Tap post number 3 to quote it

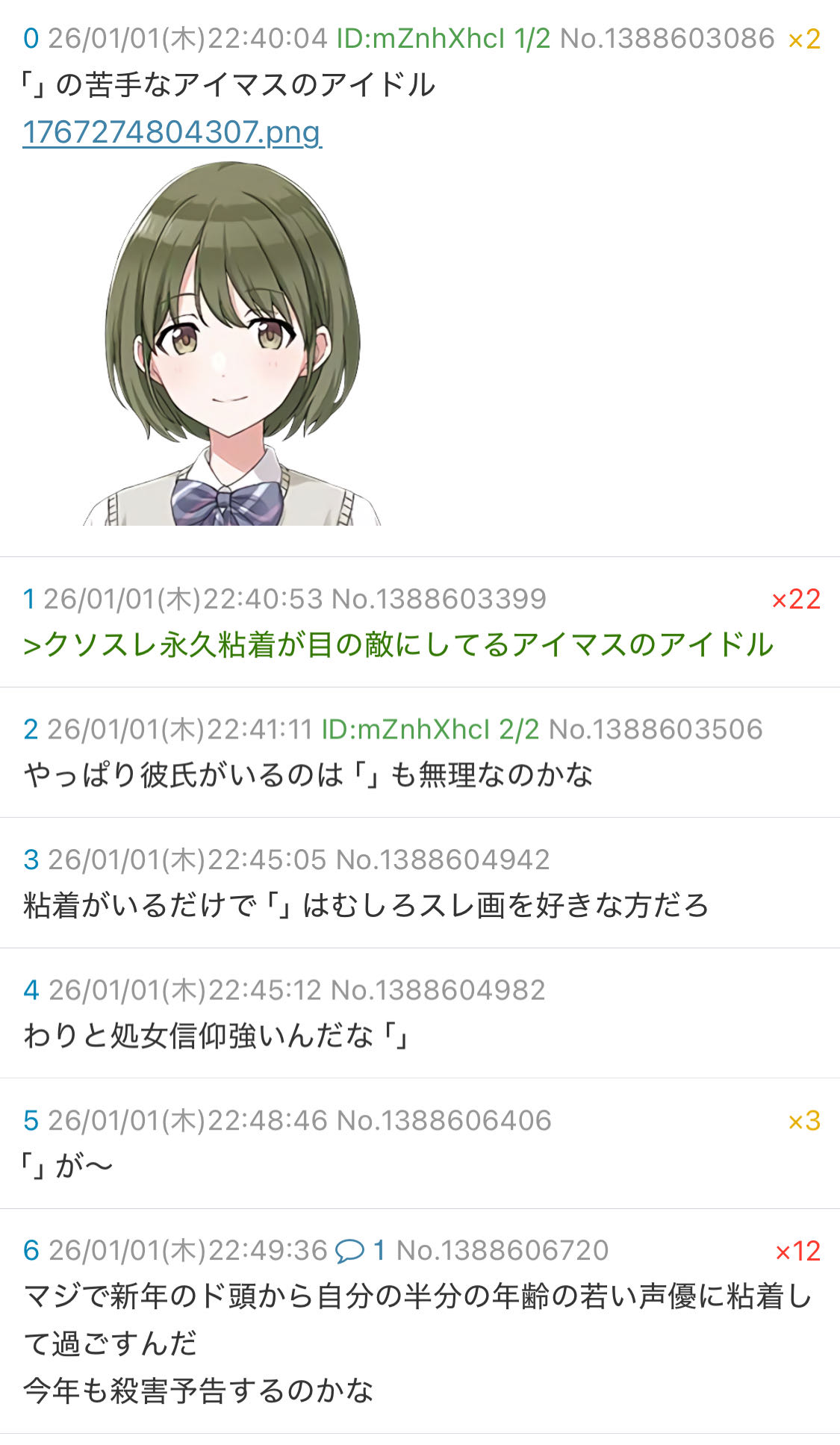(x=31, y=860)
